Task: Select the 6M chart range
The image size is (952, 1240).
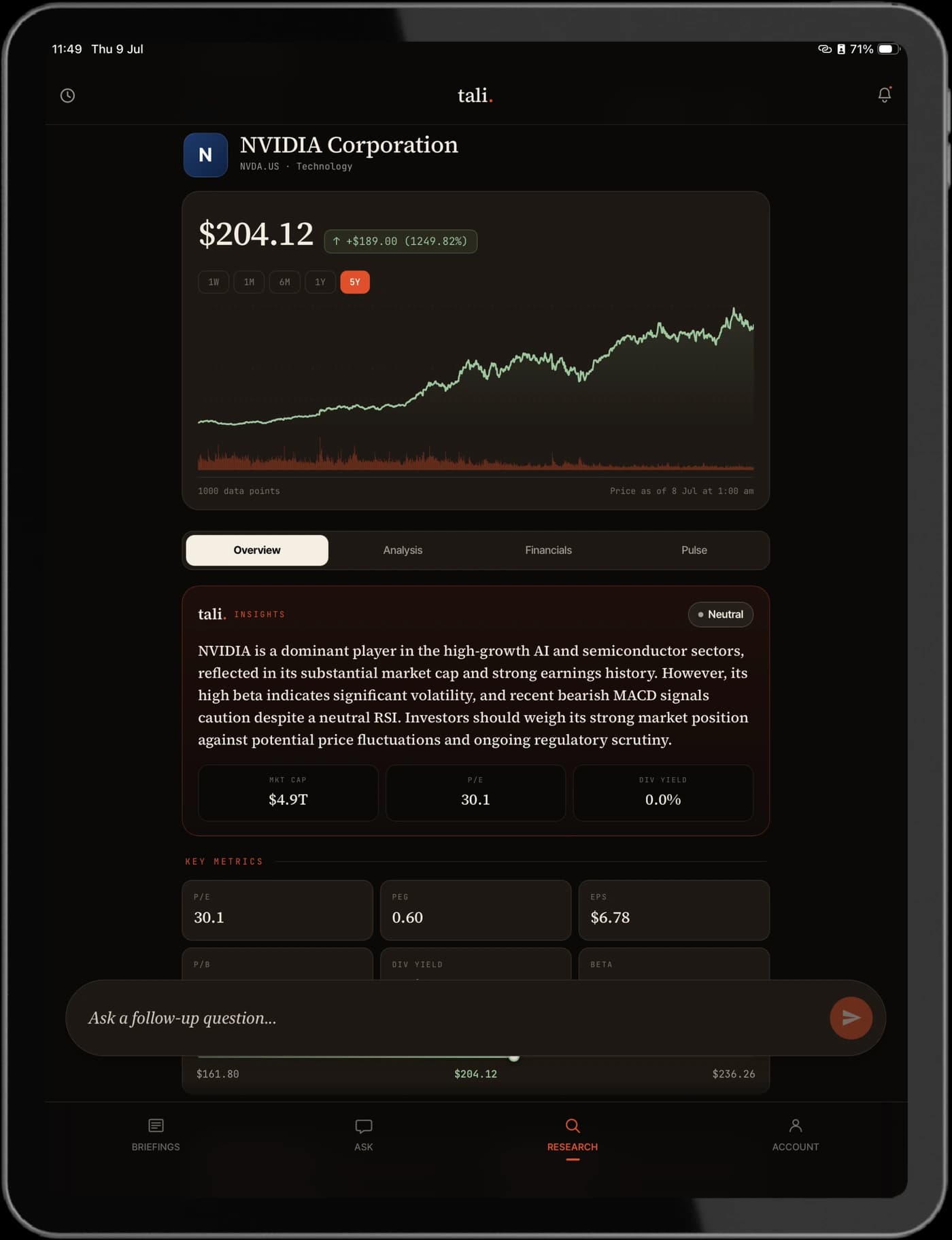Action: click(284, 282)
